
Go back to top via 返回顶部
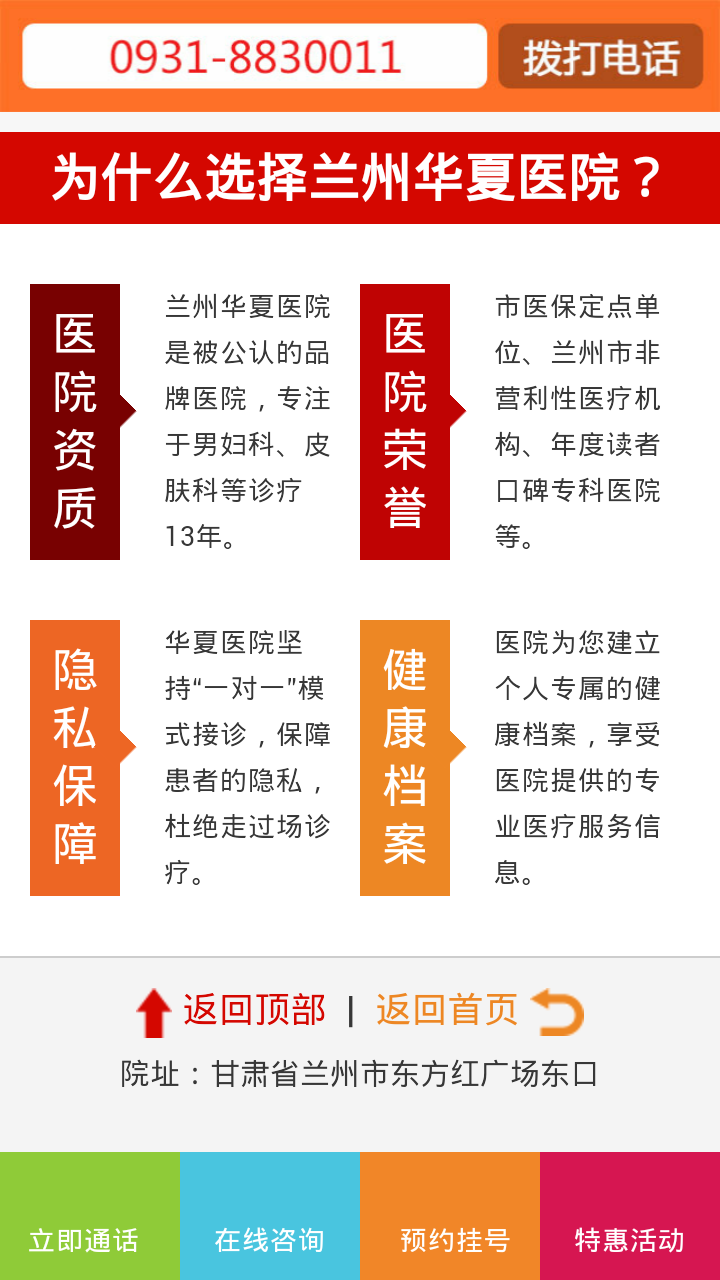click(233, 1011)
